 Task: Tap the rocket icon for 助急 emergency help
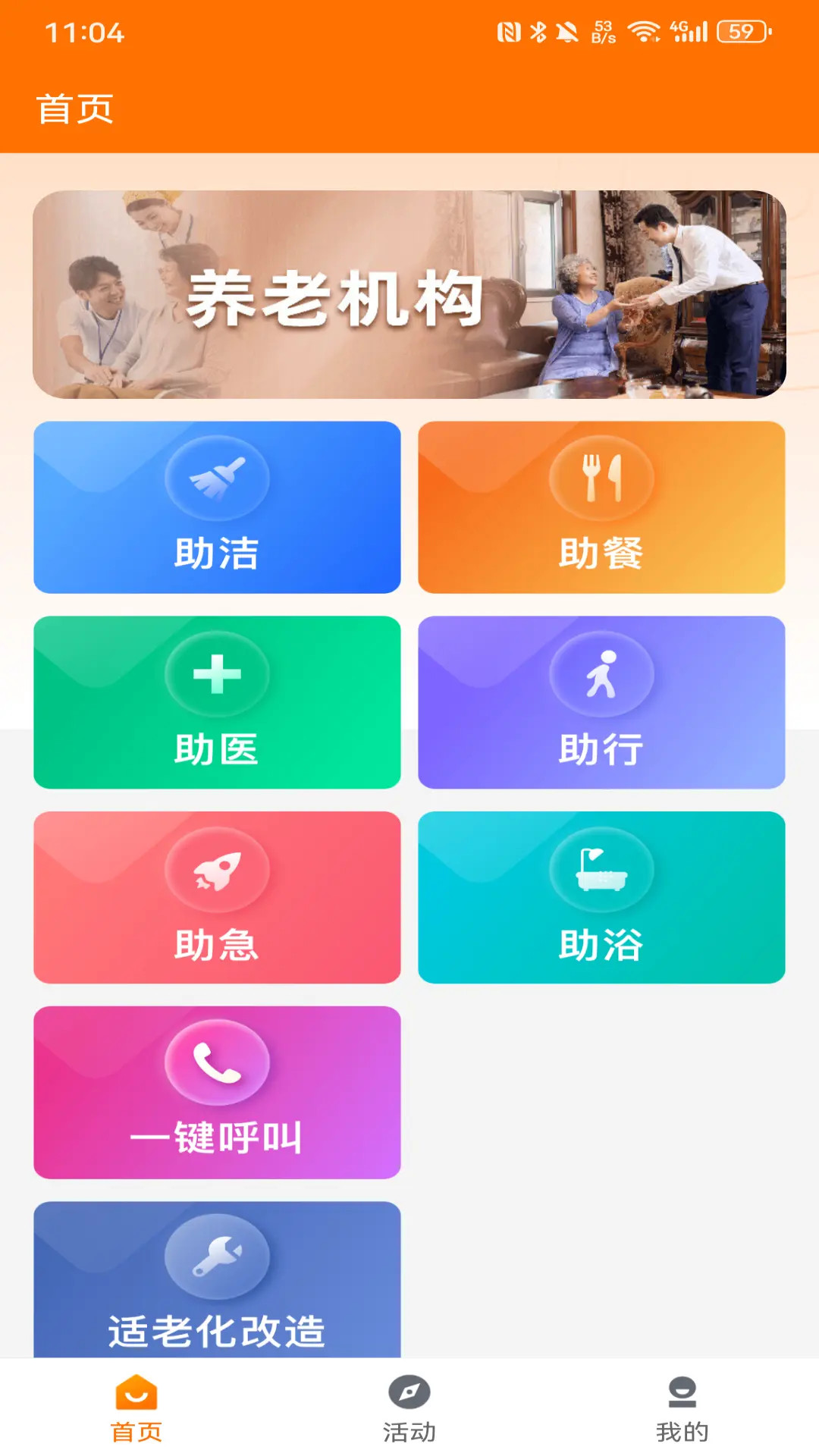click(x=216, y=868)
